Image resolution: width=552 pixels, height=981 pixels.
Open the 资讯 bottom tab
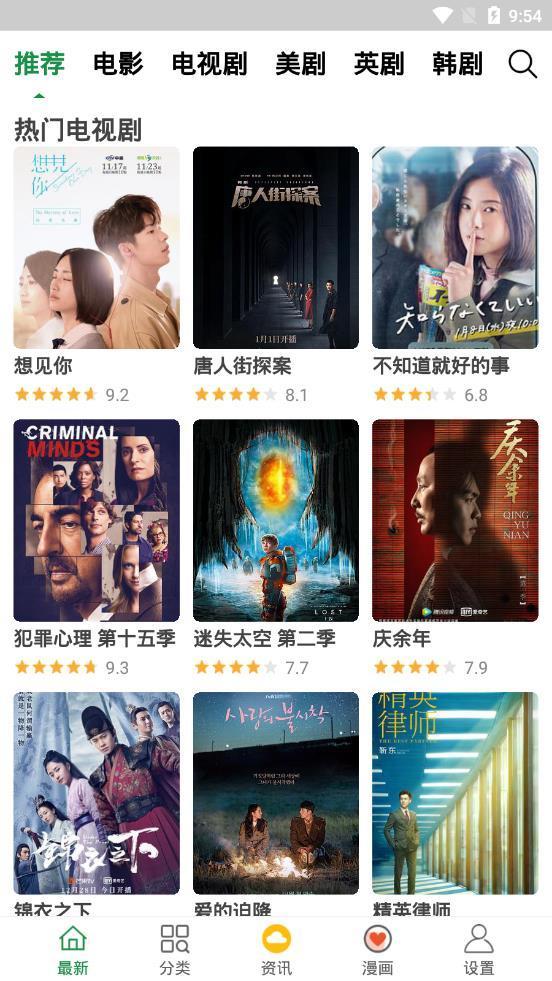point(276,950)
